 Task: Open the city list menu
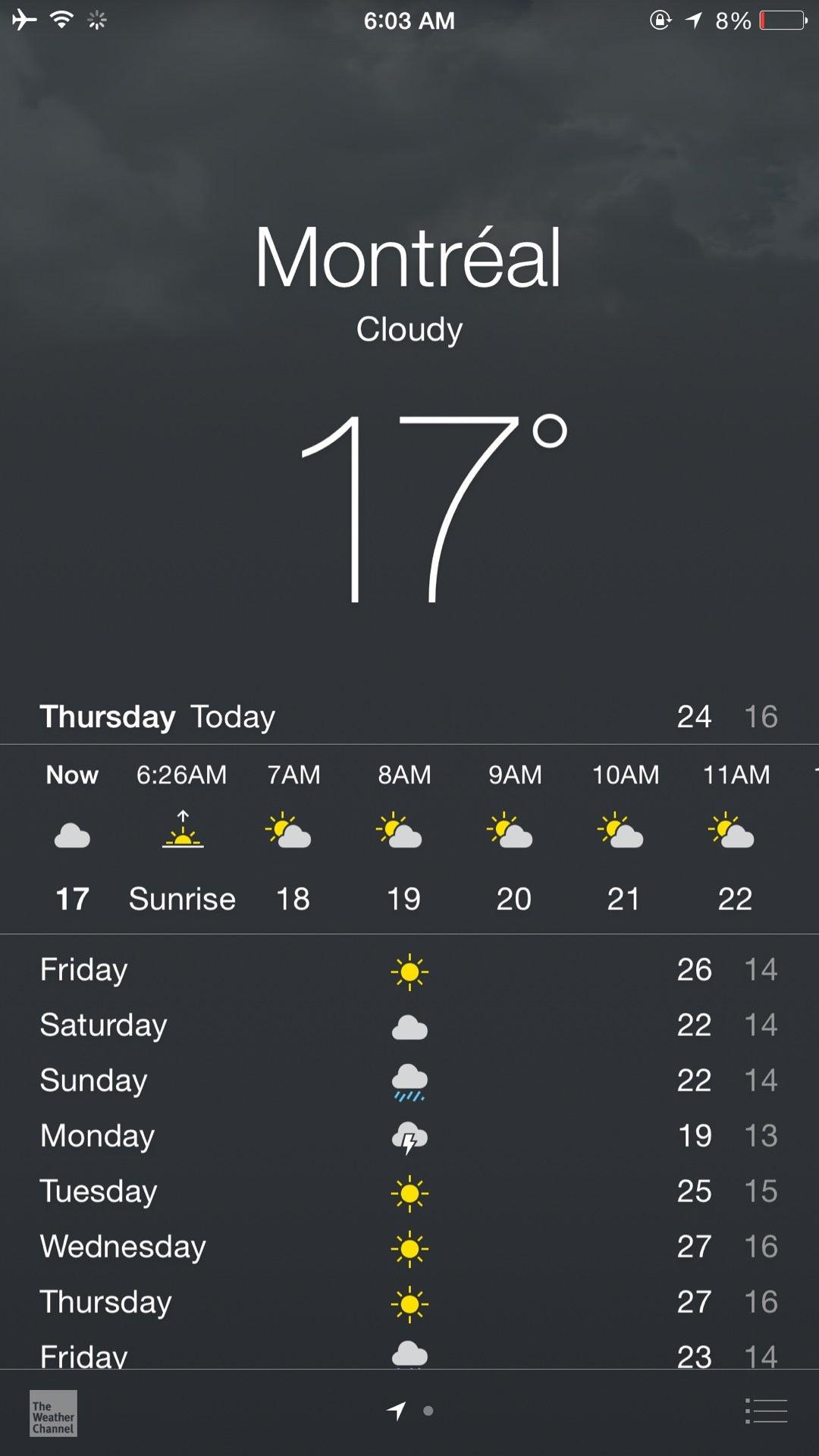click(766, 1411)
